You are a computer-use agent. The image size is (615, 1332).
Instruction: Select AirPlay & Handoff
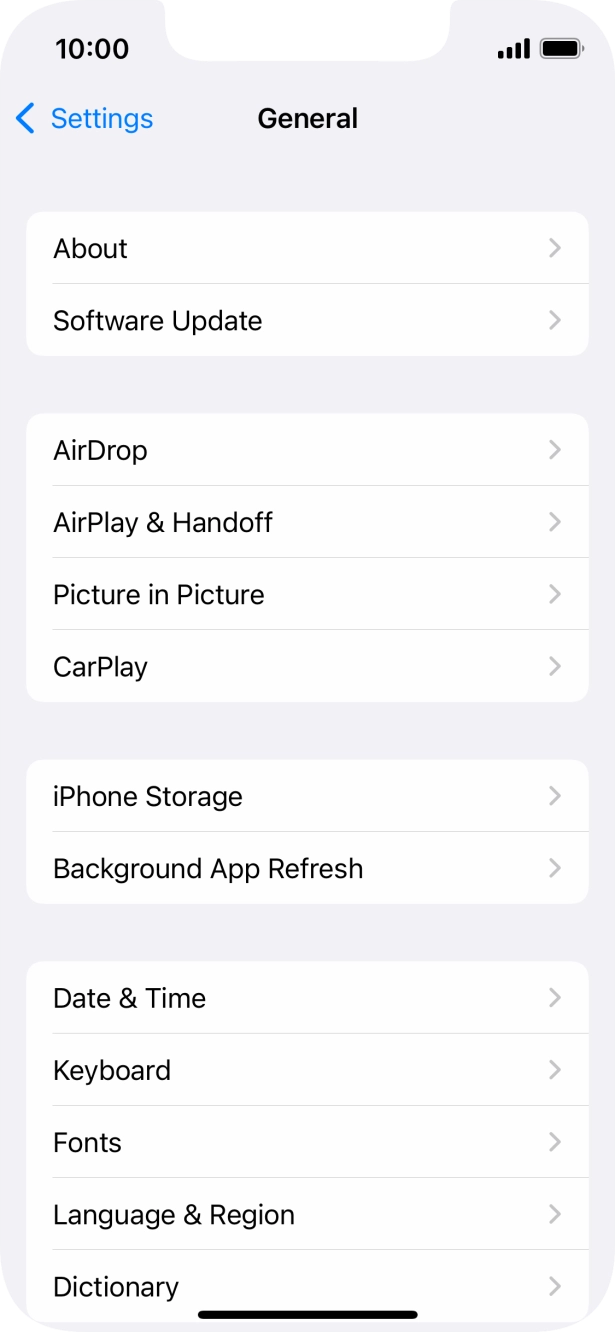click(306, 522)
